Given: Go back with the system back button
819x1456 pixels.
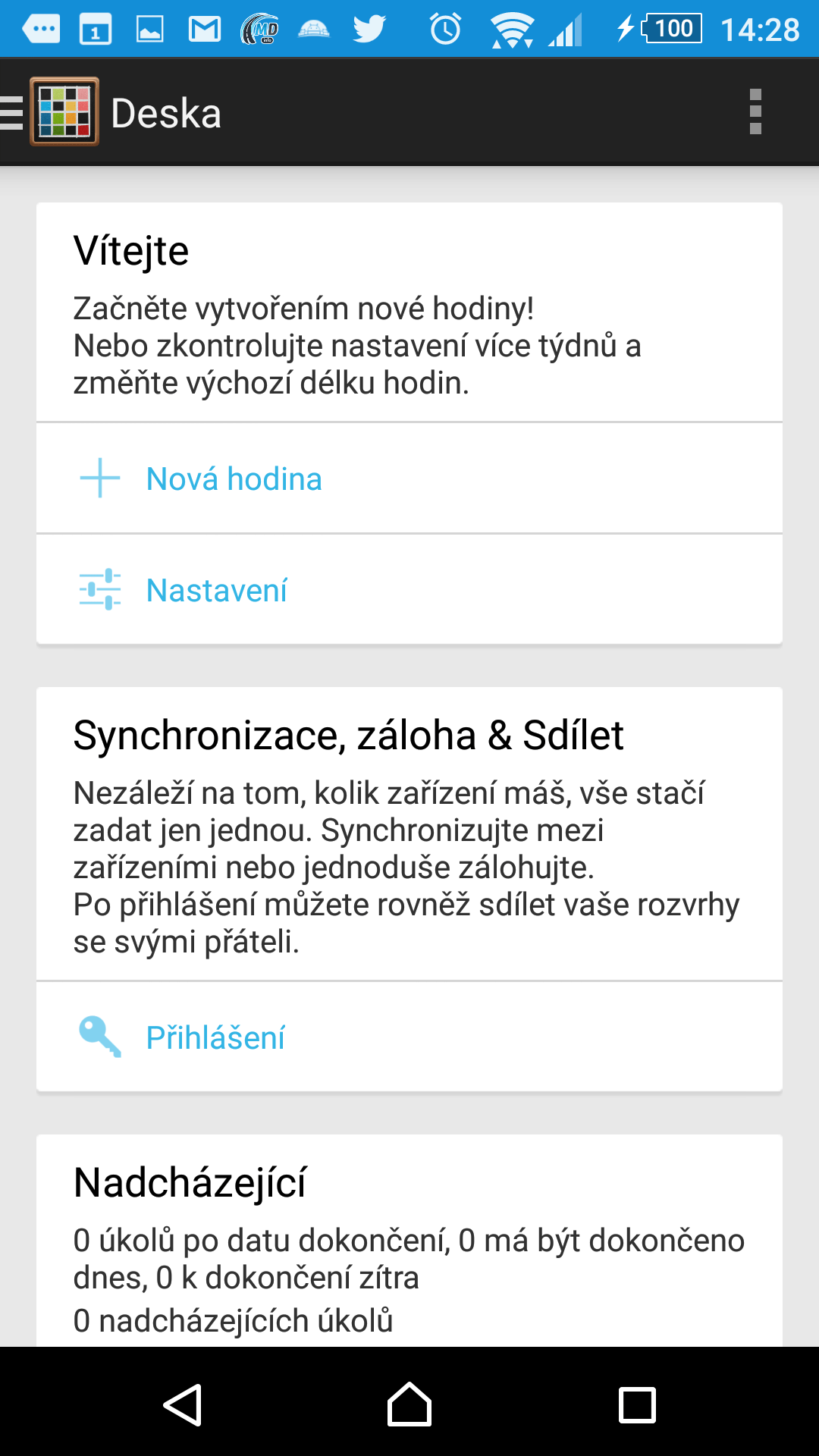Looking at the screenshot, I should (x=183, y=1404).
